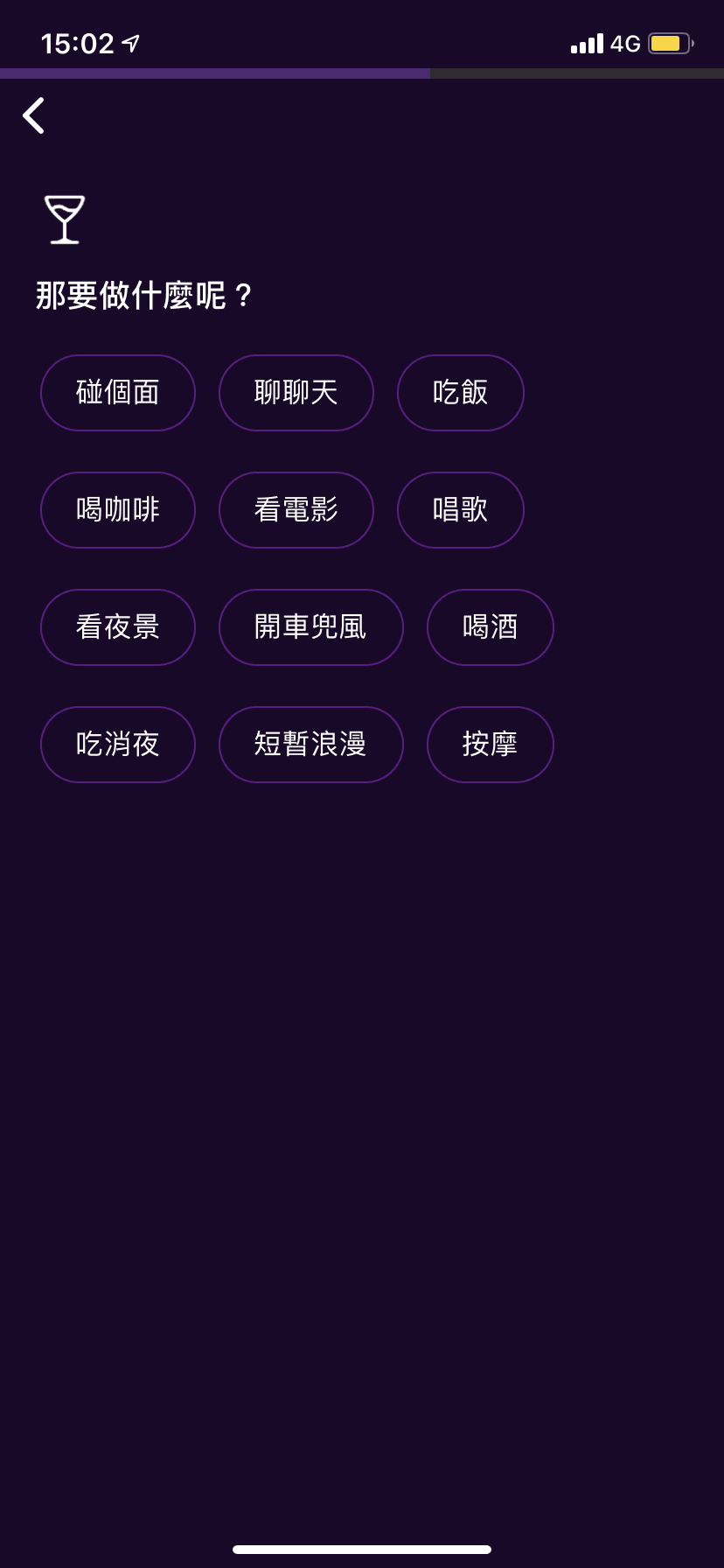Select the 碰個面 option

(x=117, y=393)
